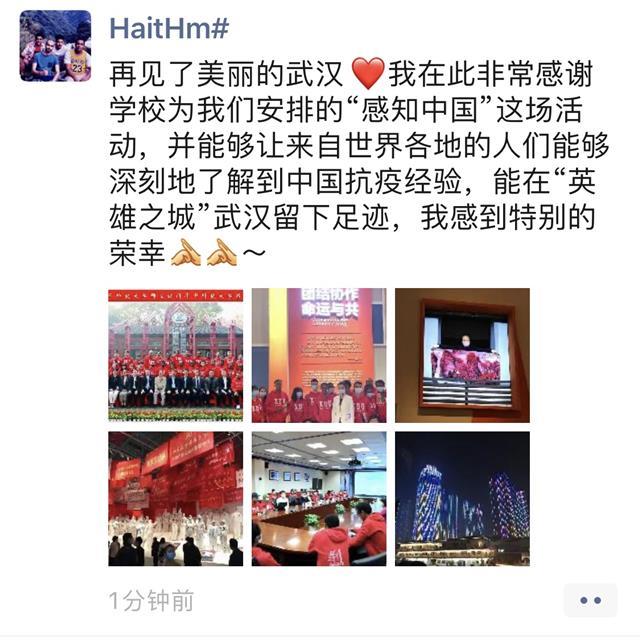The width and height of the screenshot is (640, 640).
Task: Open the group photo in front of building
Action: pos(176,355)
